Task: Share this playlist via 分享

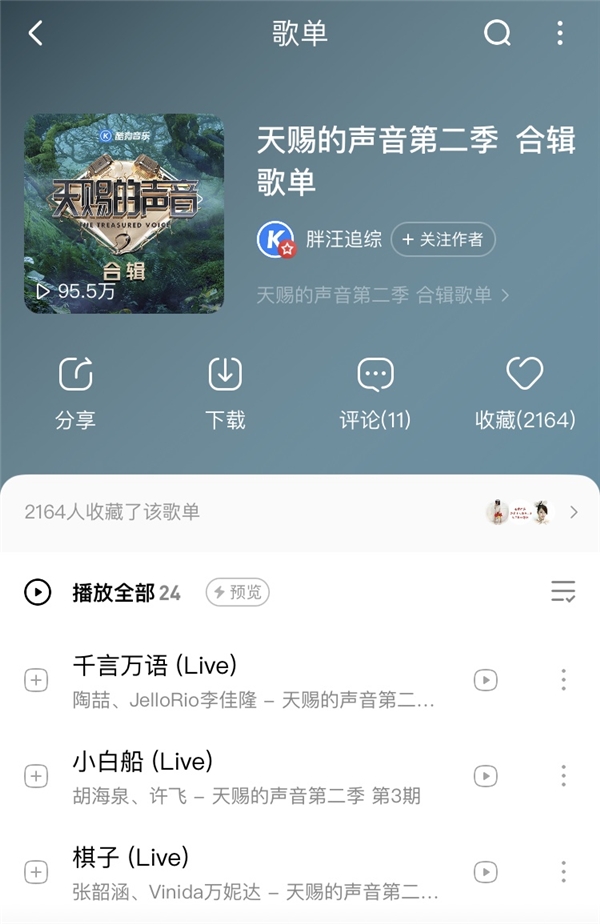Action: (x=75, y=393)
